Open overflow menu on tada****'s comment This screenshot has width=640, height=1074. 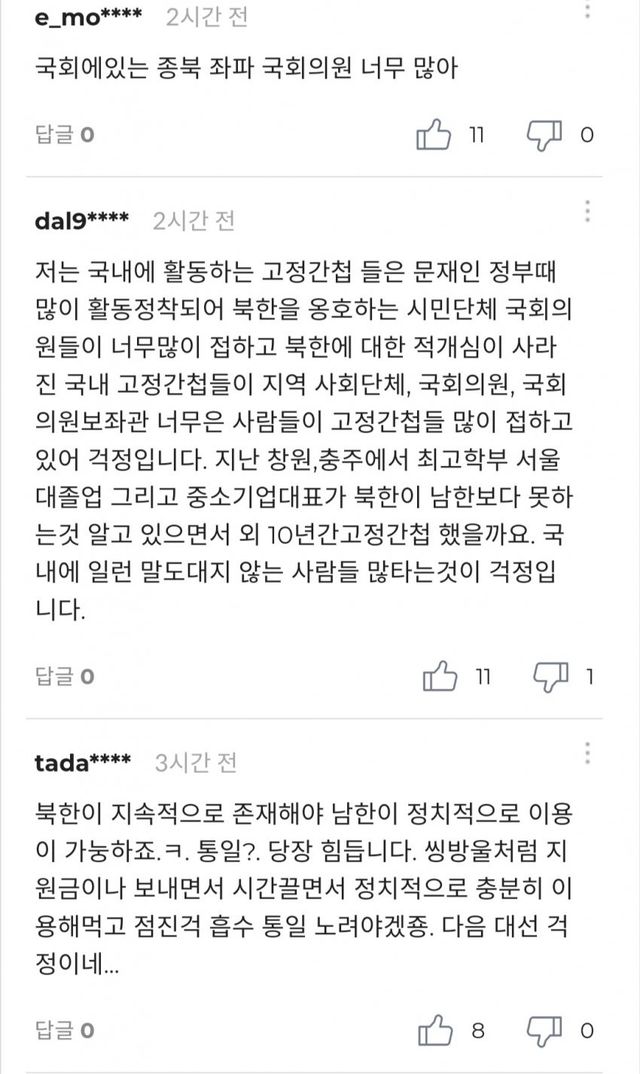click(587, 753)
